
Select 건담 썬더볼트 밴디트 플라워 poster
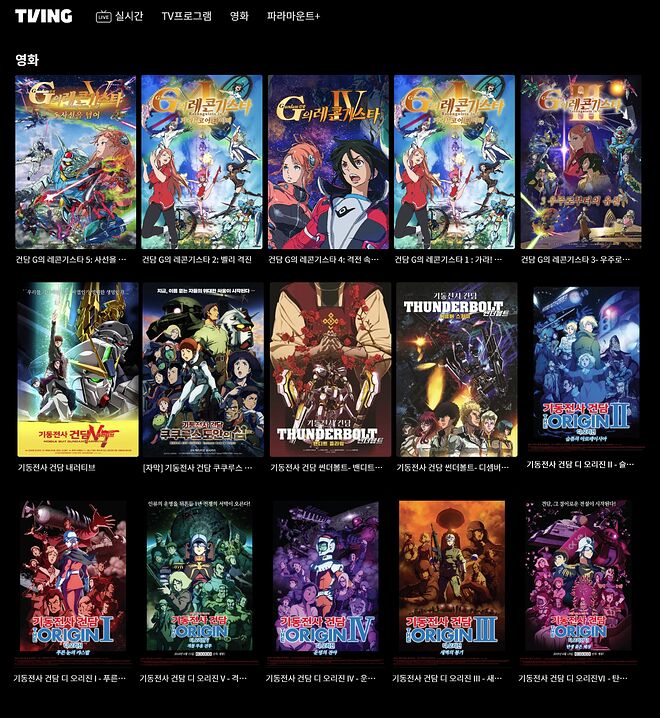[329, 370]
